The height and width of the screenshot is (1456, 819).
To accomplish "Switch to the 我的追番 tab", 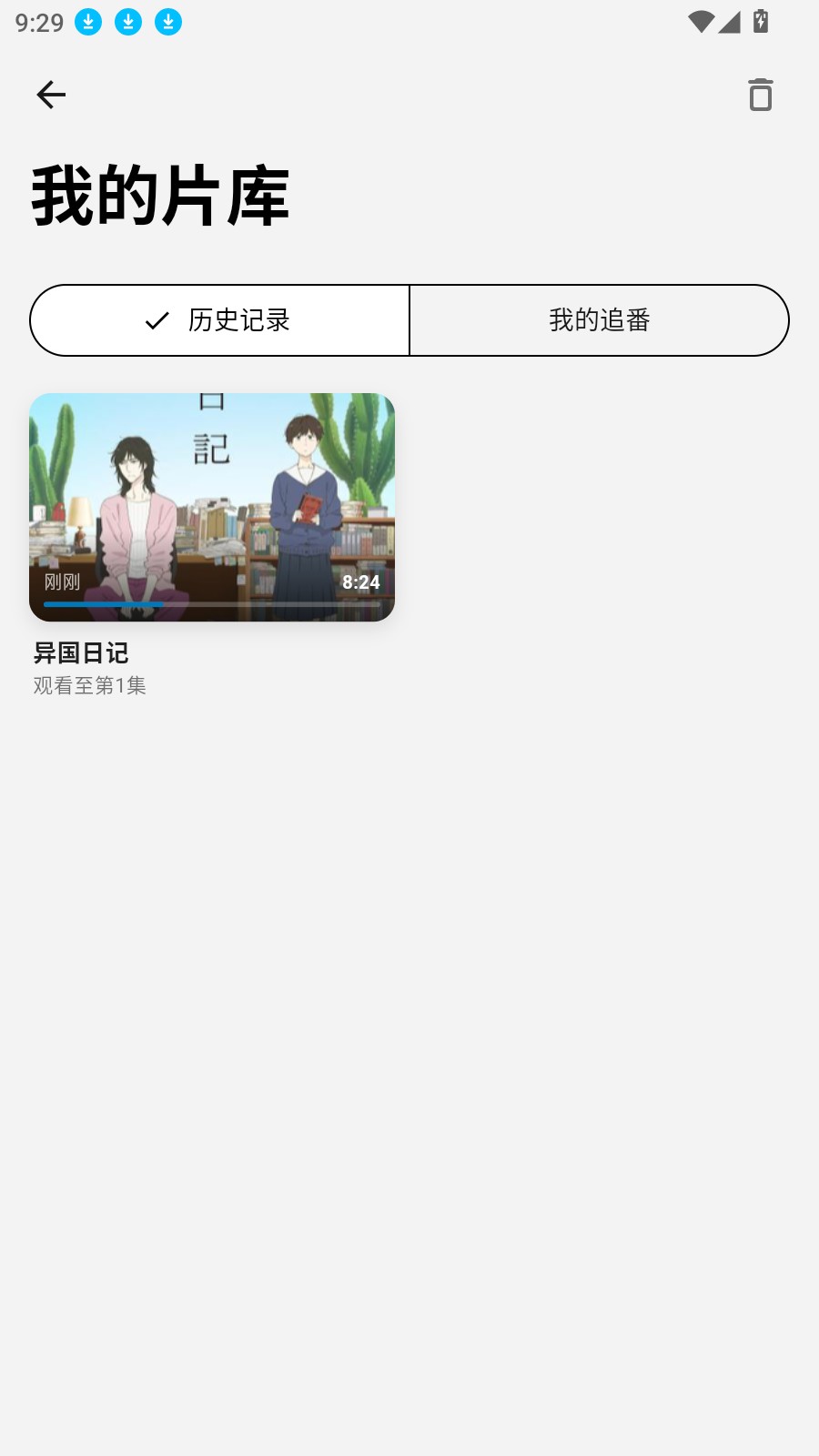I will pos(599,320).
